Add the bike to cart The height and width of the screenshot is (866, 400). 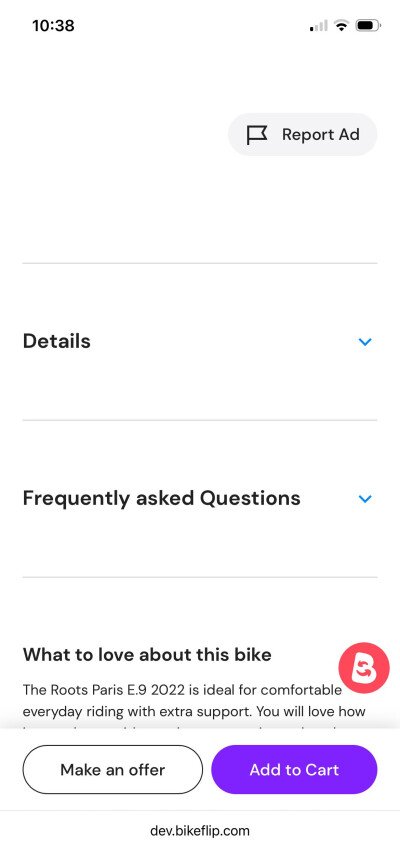coord(294,769)
